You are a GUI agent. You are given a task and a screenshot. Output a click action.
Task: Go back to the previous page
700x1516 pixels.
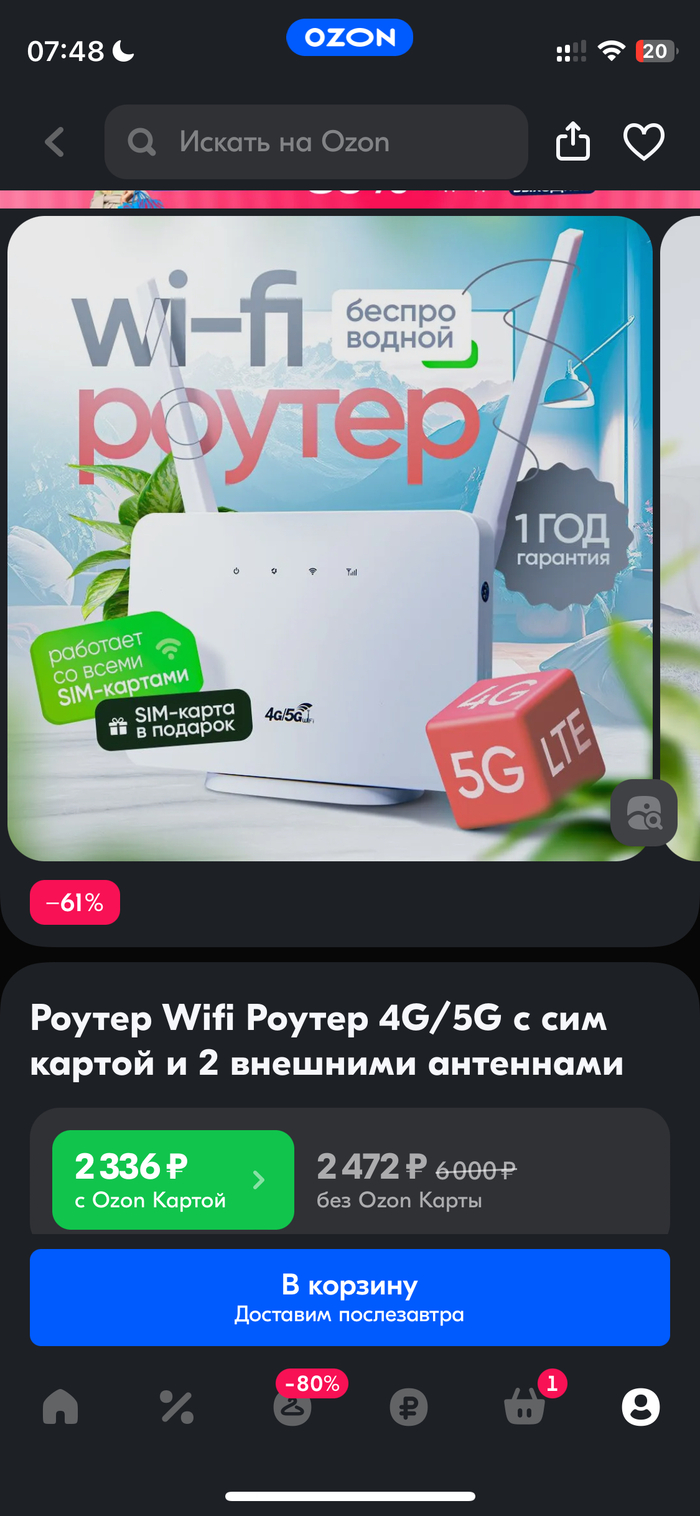(x=55, y=143)
